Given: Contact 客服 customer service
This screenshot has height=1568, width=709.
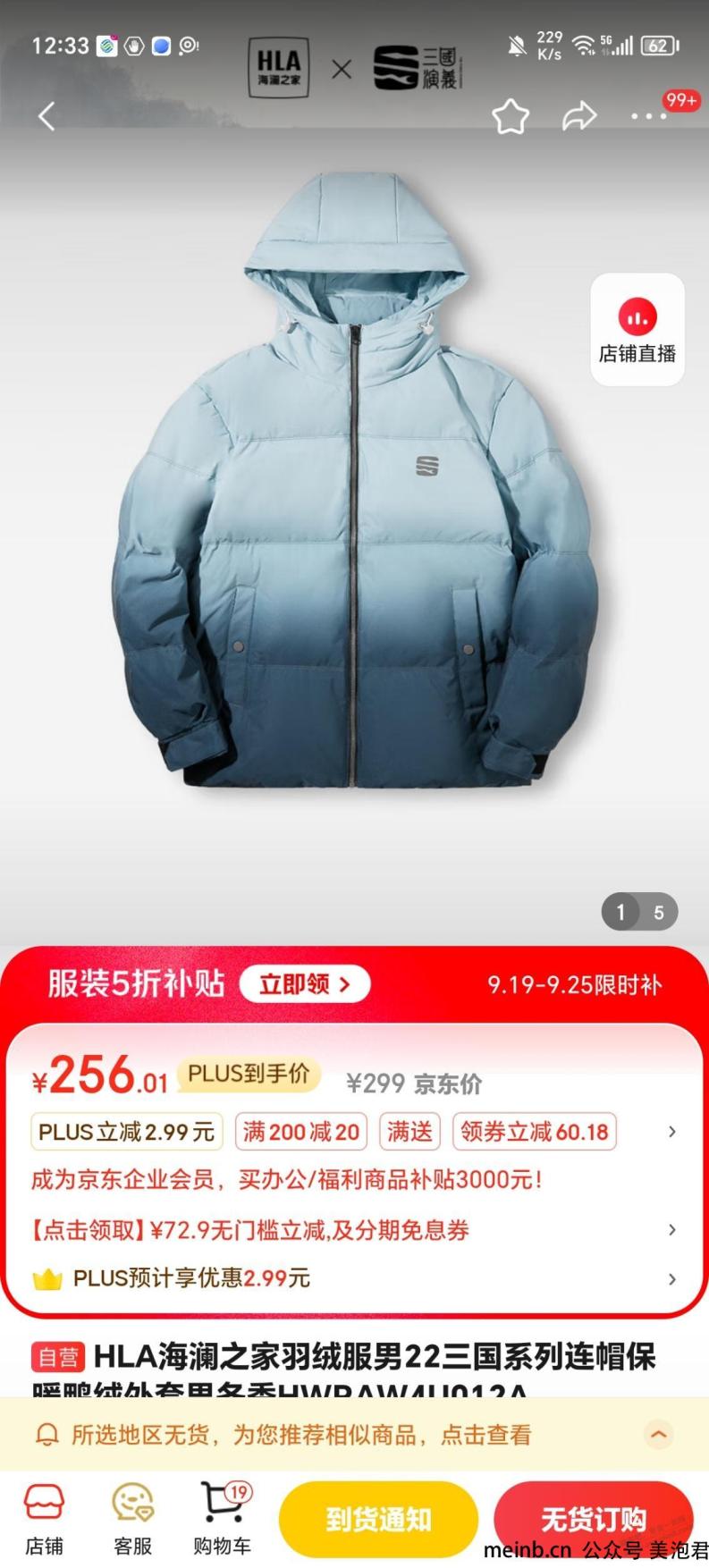Looking at the screenshot, I should (133, 1519).
